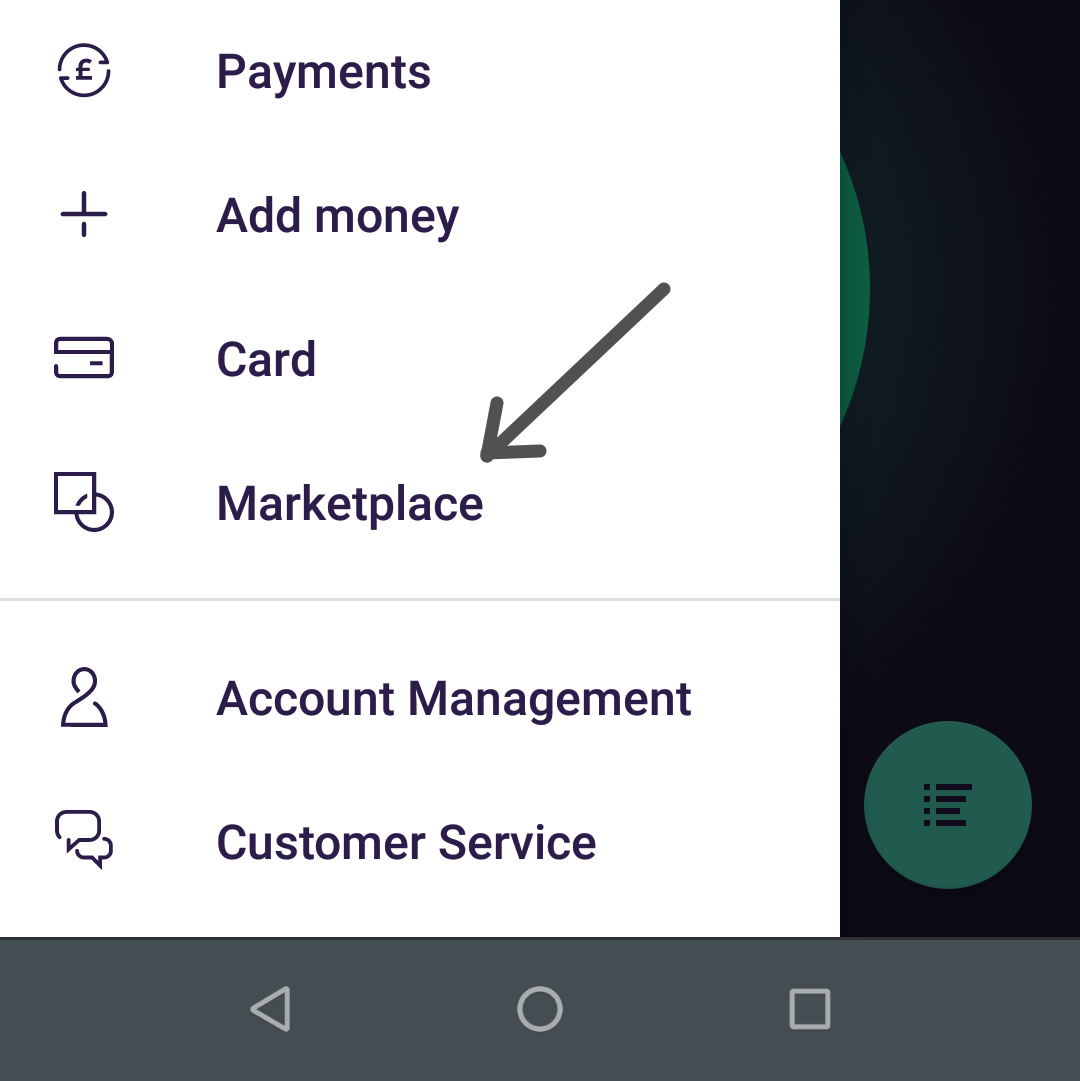Click the bank card icon beside Card
1080x1081 pixels.
click(x=83, y=359)
